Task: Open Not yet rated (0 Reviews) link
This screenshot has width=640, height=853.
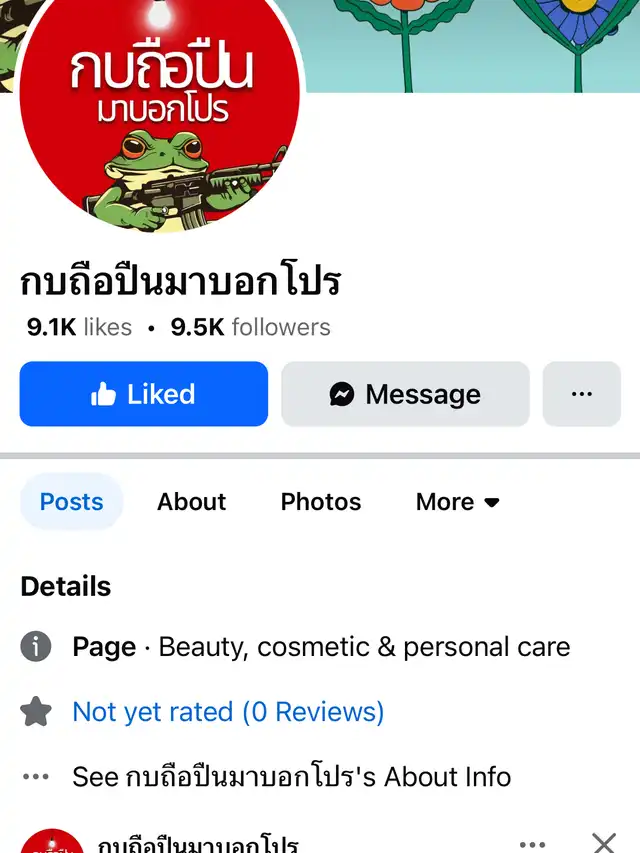Action: pyautogui.click(x=228, y=712)
